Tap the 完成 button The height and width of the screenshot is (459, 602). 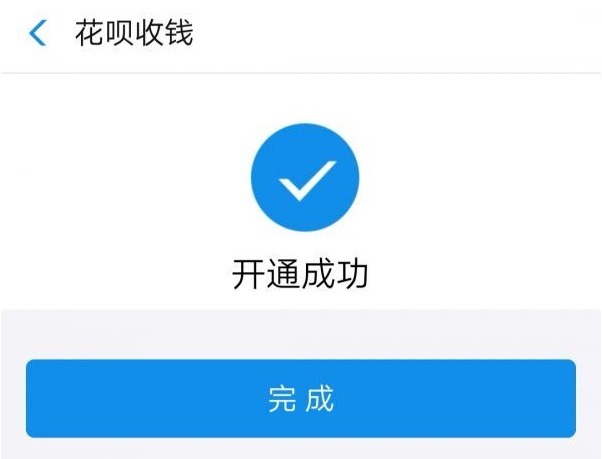point(300,398)
